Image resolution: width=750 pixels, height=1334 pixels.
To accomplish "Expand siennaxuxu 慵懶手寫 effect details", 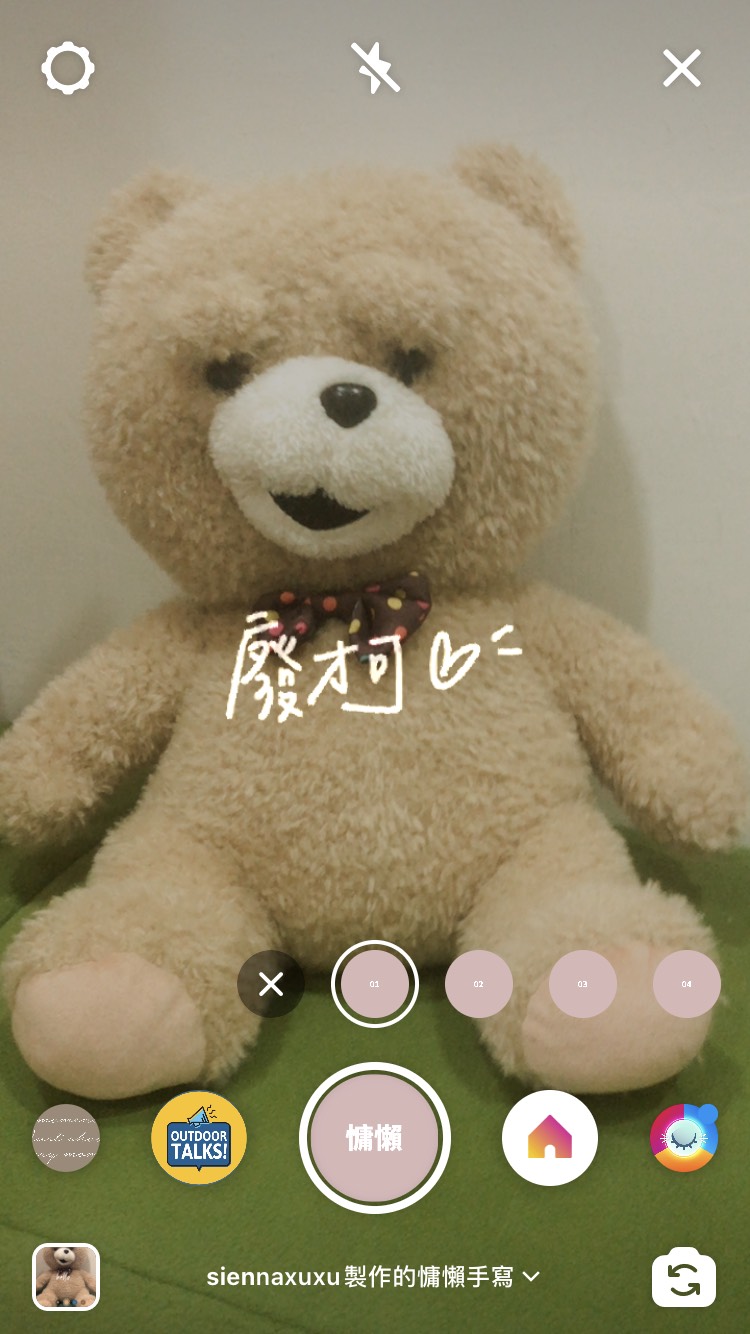I will (x=374, y=1277).
